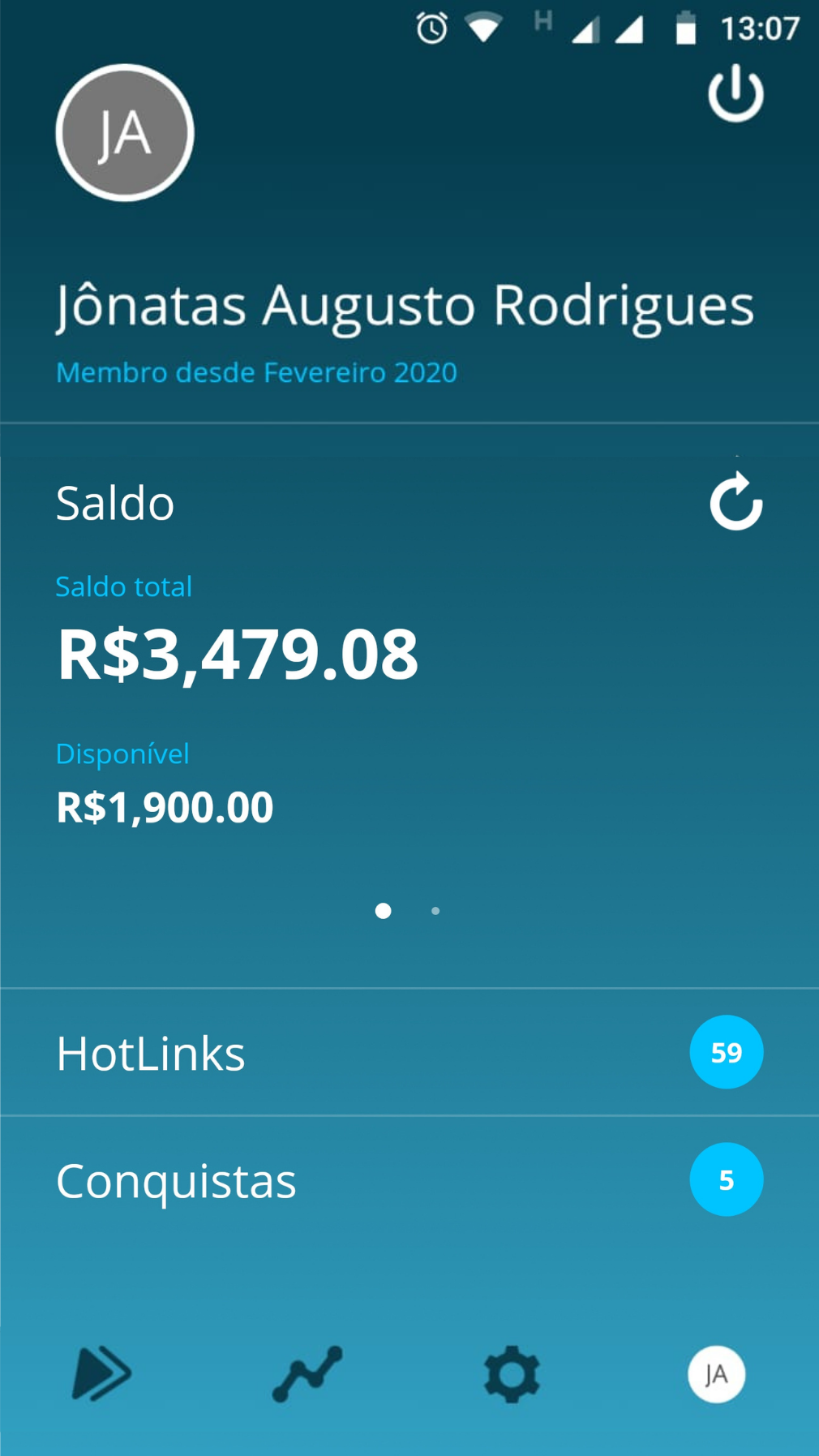Select the JA profile tab
The height and width of the screenshot is (1456, 819).
click(x=716, y=1374)
